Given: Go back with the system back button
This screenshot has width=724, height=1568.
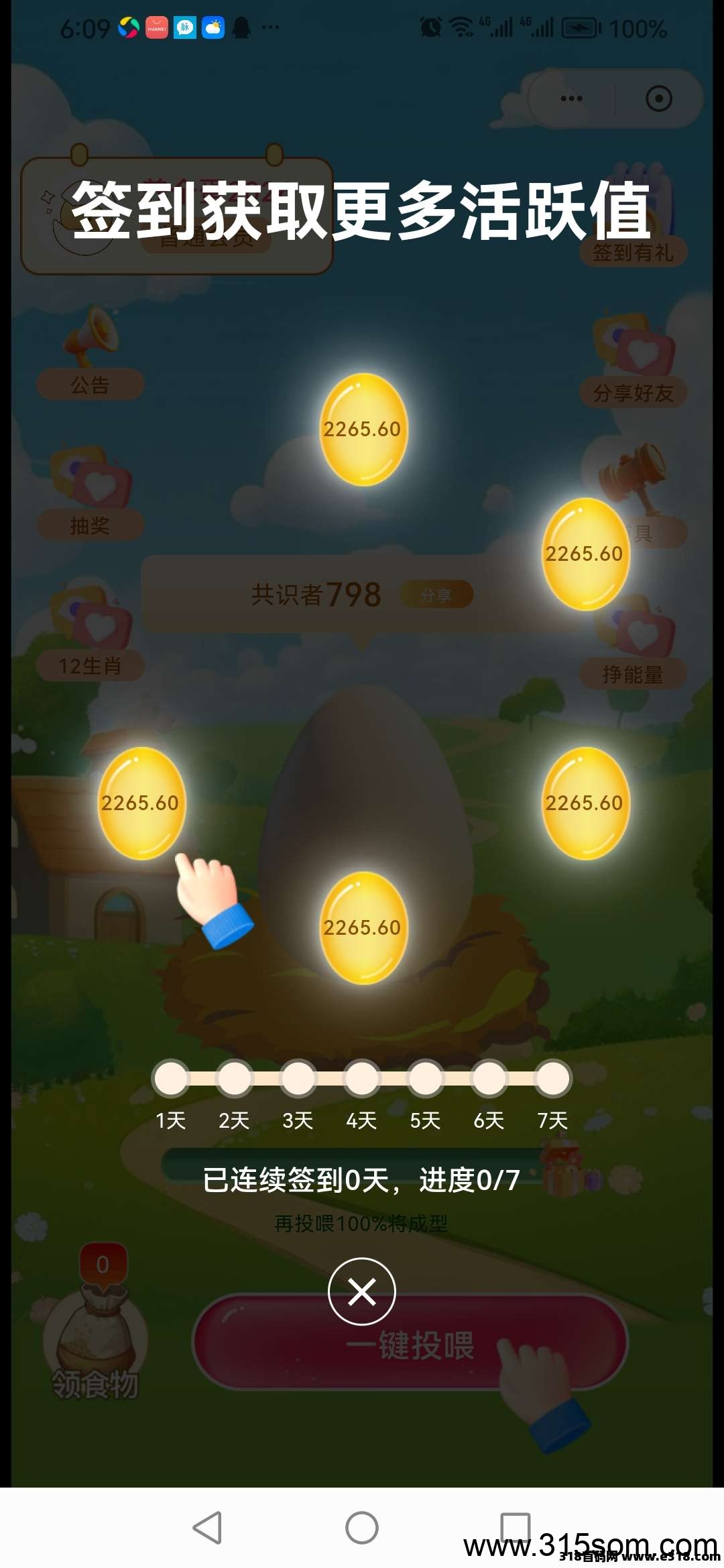Looking at the screenshot, I should click(x=207, y=1528).
